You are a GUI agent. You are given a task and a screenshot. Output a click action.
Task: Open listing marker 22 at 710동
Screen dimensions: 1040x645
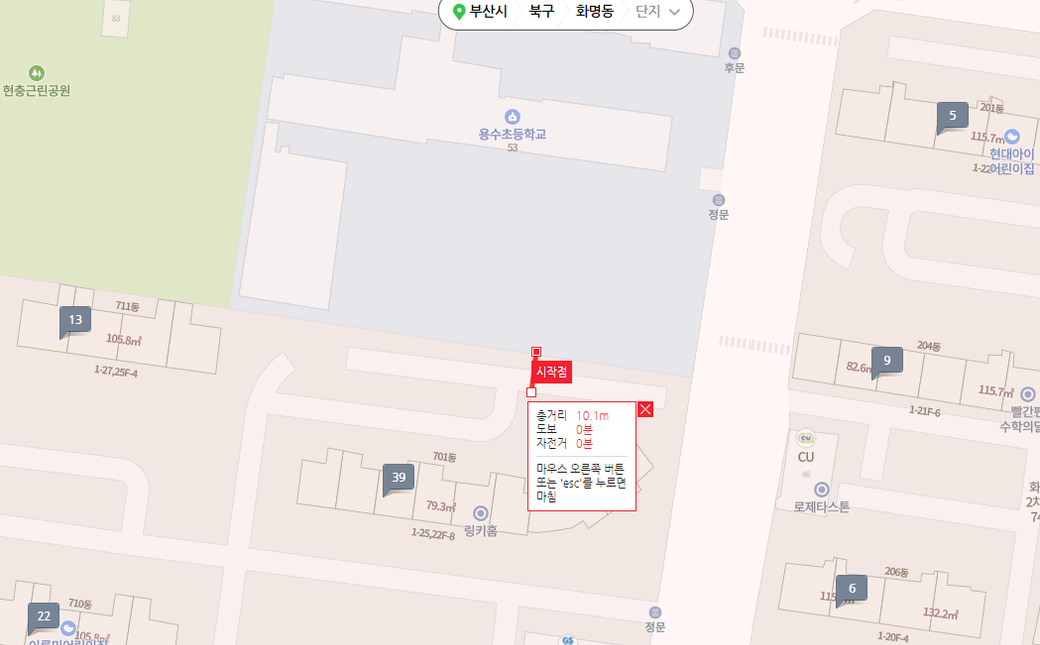coord(43,616)
